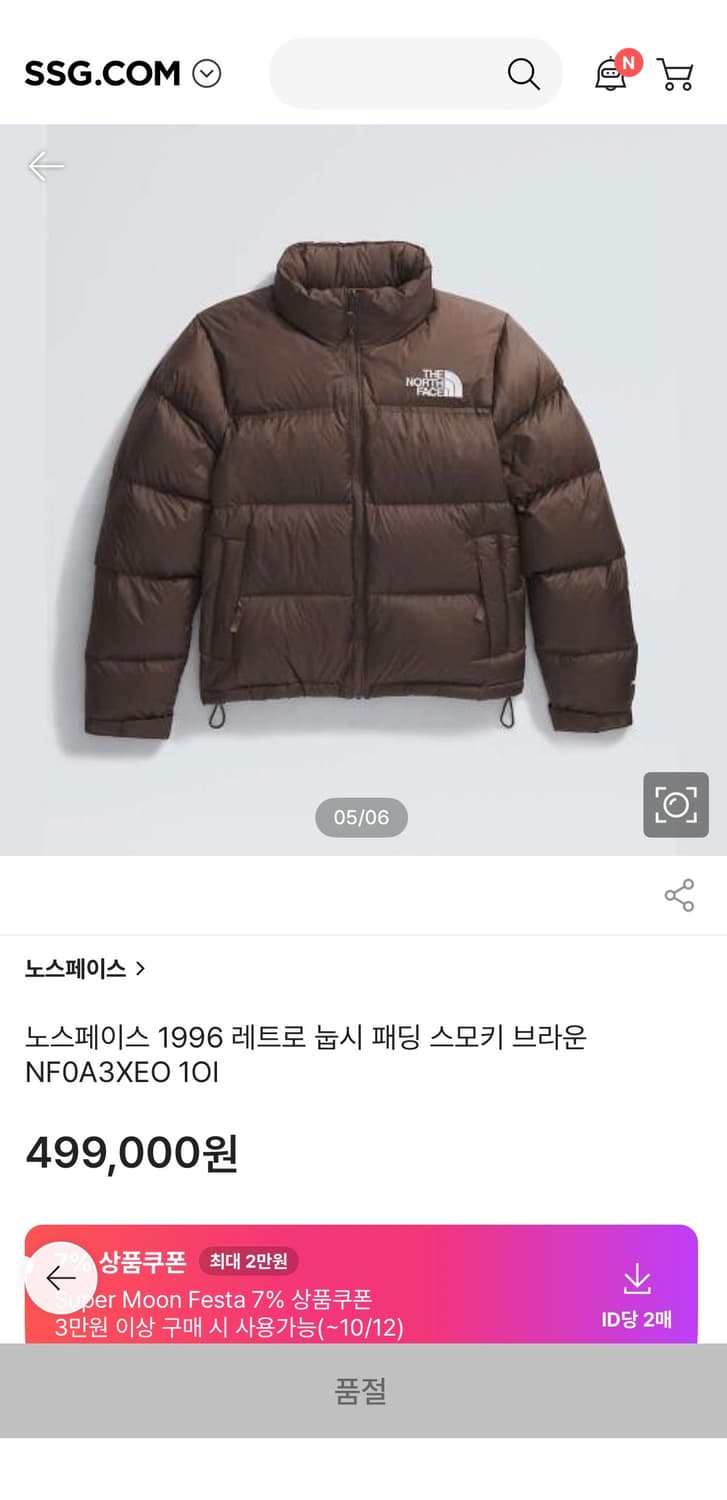Viewport: 727px width, 1500px height.
Task: Tap the floating back arrow near the banner
Action: (60, 1278)
